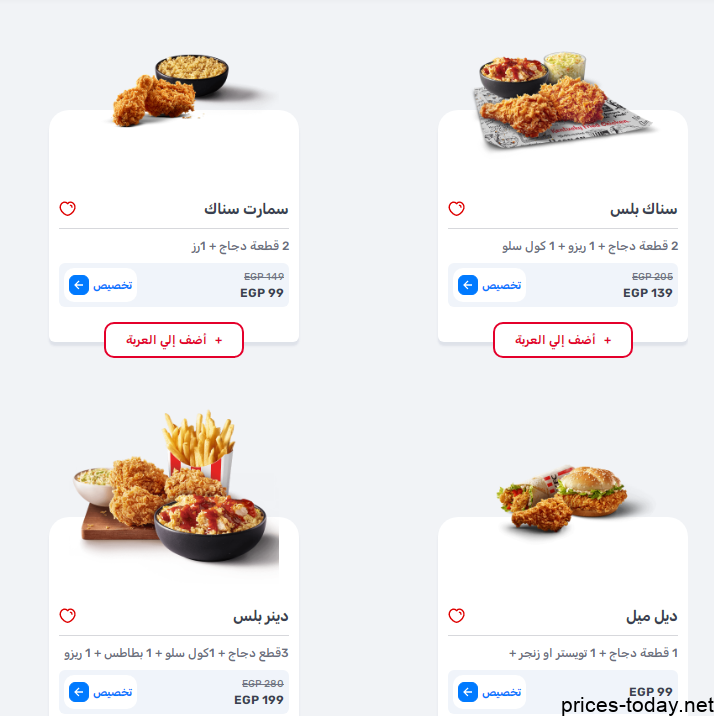Customize the ديل ميل order

tap(491, 691)
